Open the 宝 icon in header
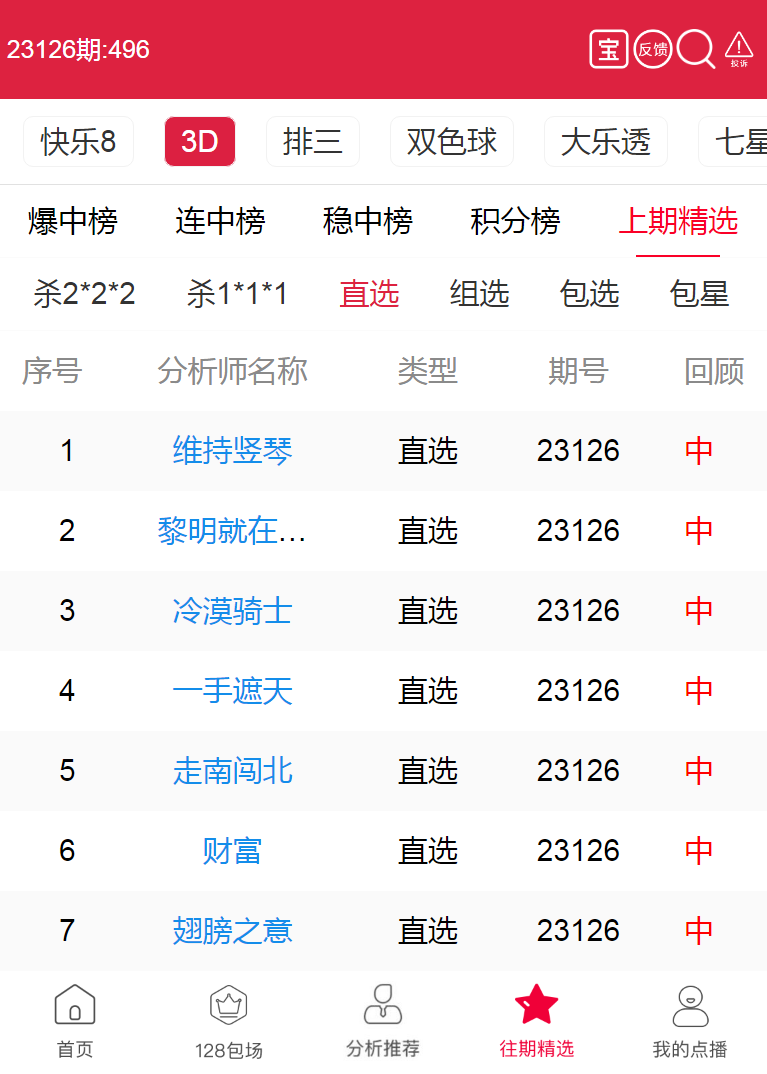The image size is (767, 1074). click(x=608, y=49)
